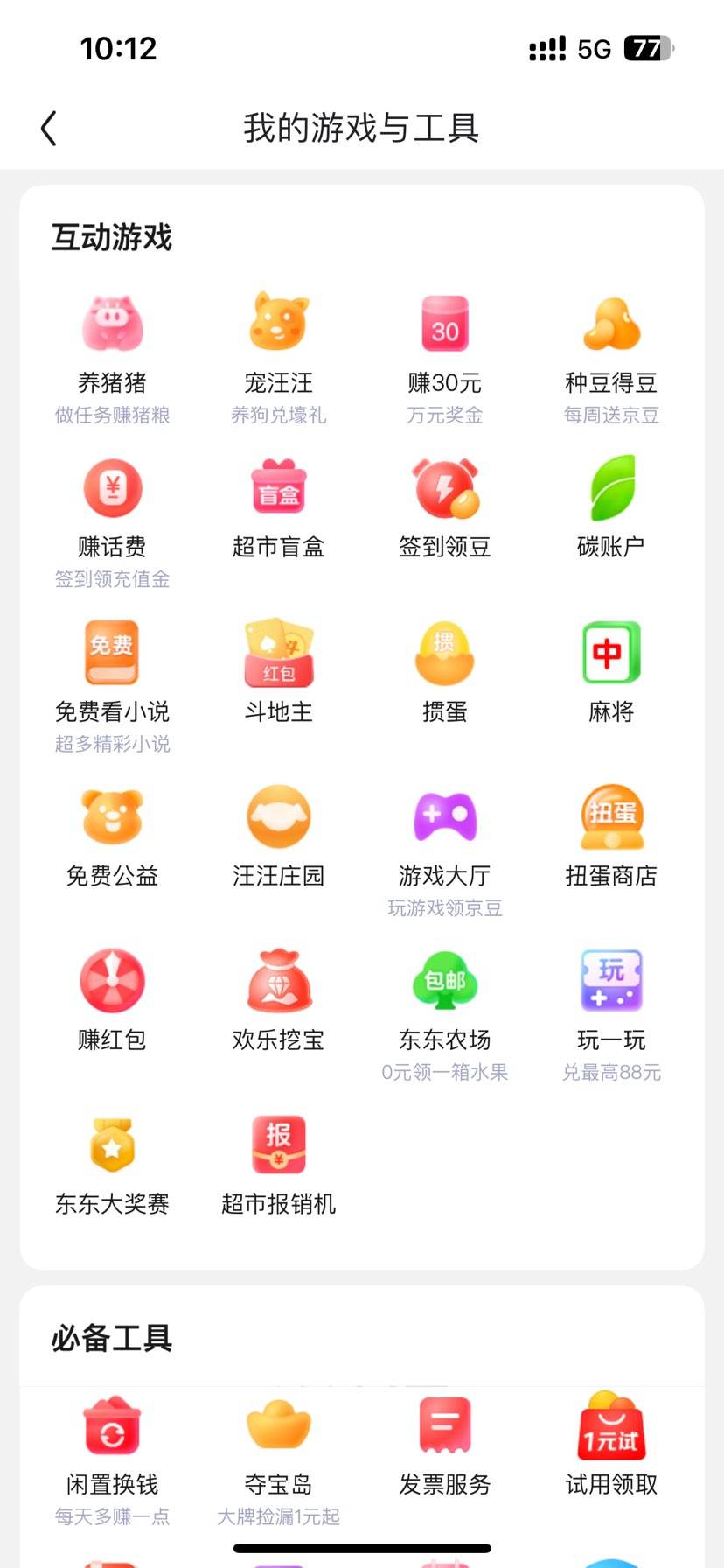Image resolution: width=724 pixels, height=1568 pixels.
Task: Open 超市报销机
Action: 278,1145
